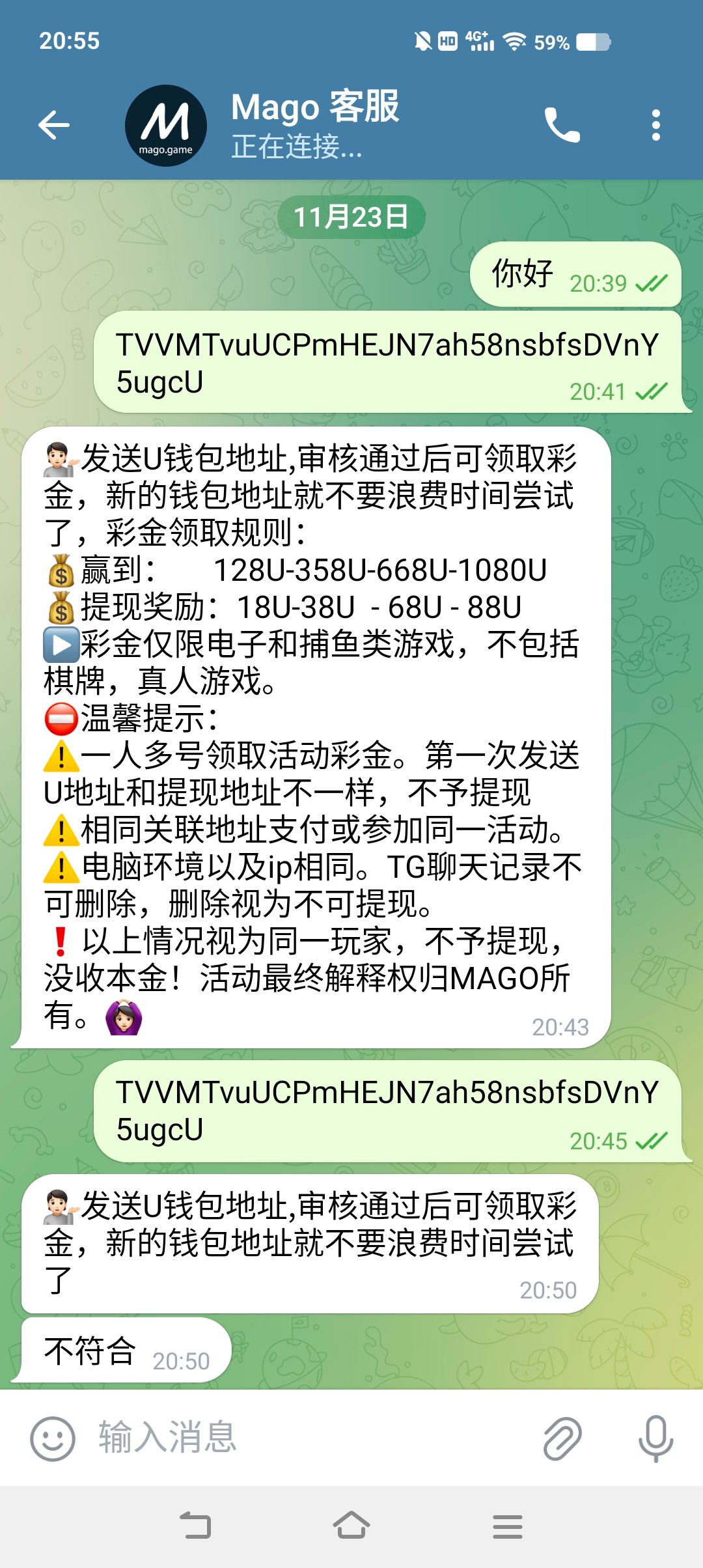Open Mago 客服 profile from the header
The height and width of the screenshot is (1568, 703).
[x=314, y=125]
